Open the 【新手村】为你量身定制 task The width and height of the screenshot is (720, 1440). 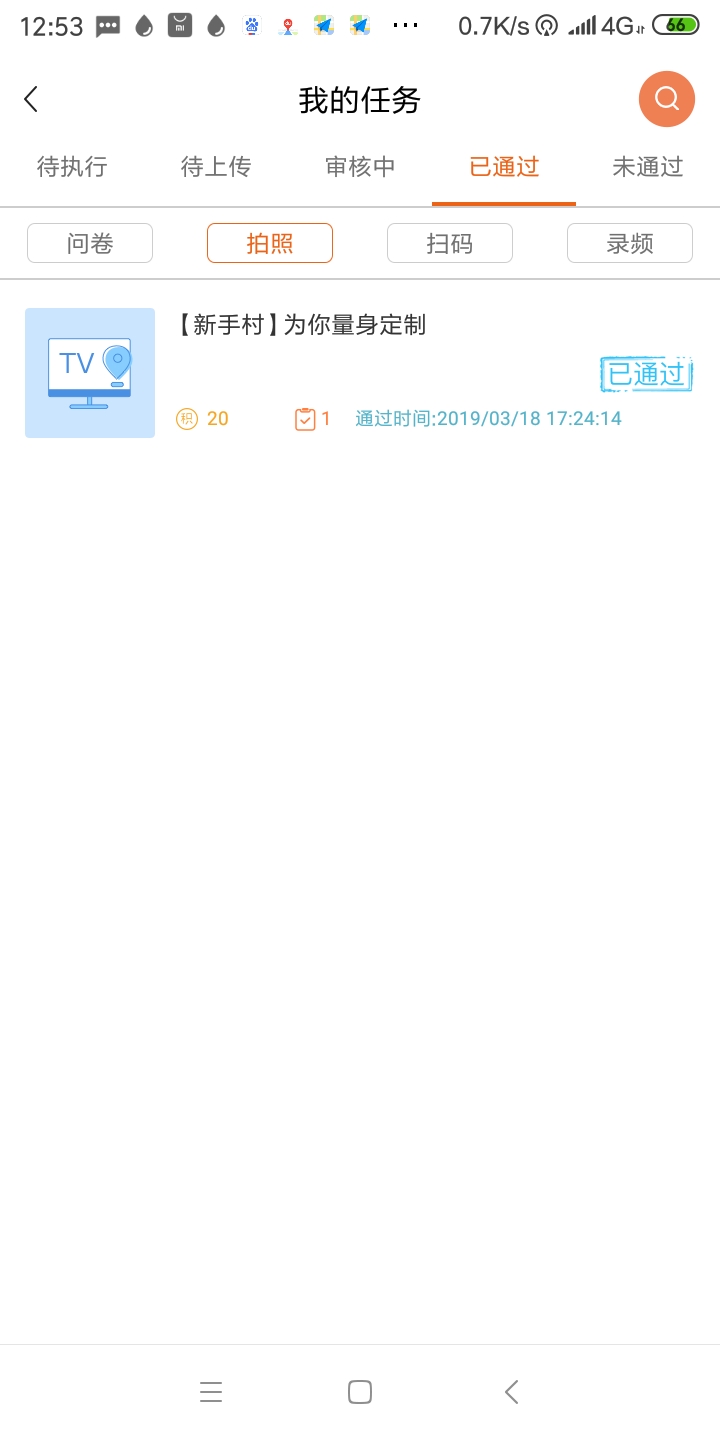click(360, 372)
